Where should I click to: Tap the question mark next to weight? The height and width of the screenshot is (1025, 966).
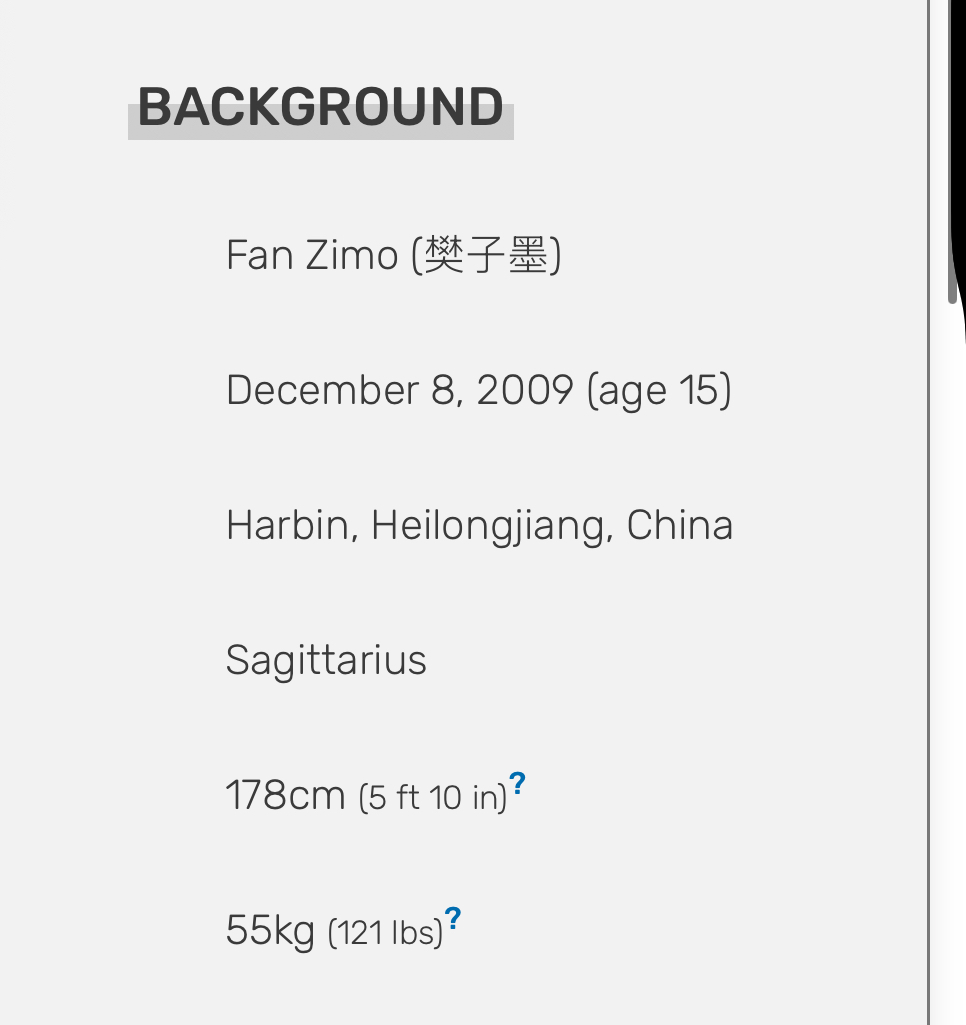[452, 918]
